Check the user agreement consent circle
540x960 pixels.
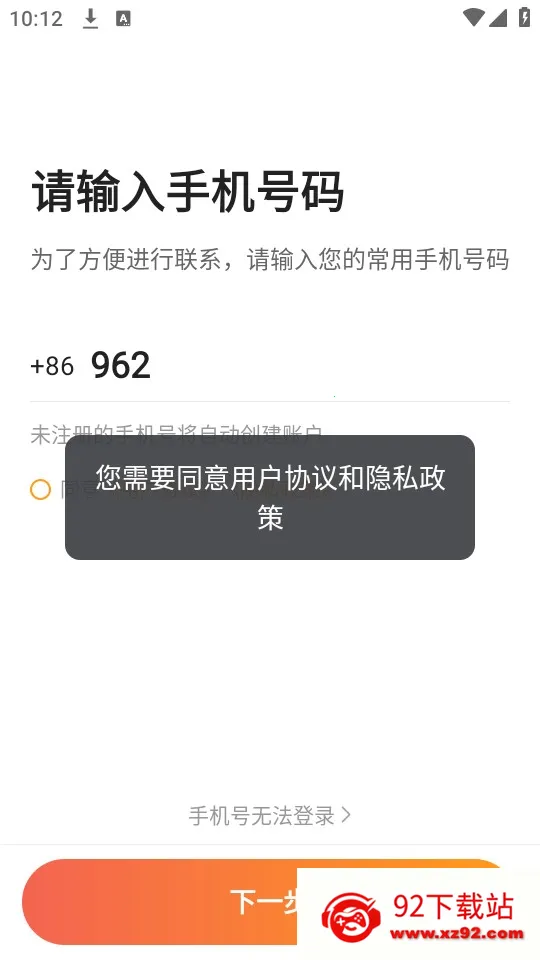(x=40, y=490)
